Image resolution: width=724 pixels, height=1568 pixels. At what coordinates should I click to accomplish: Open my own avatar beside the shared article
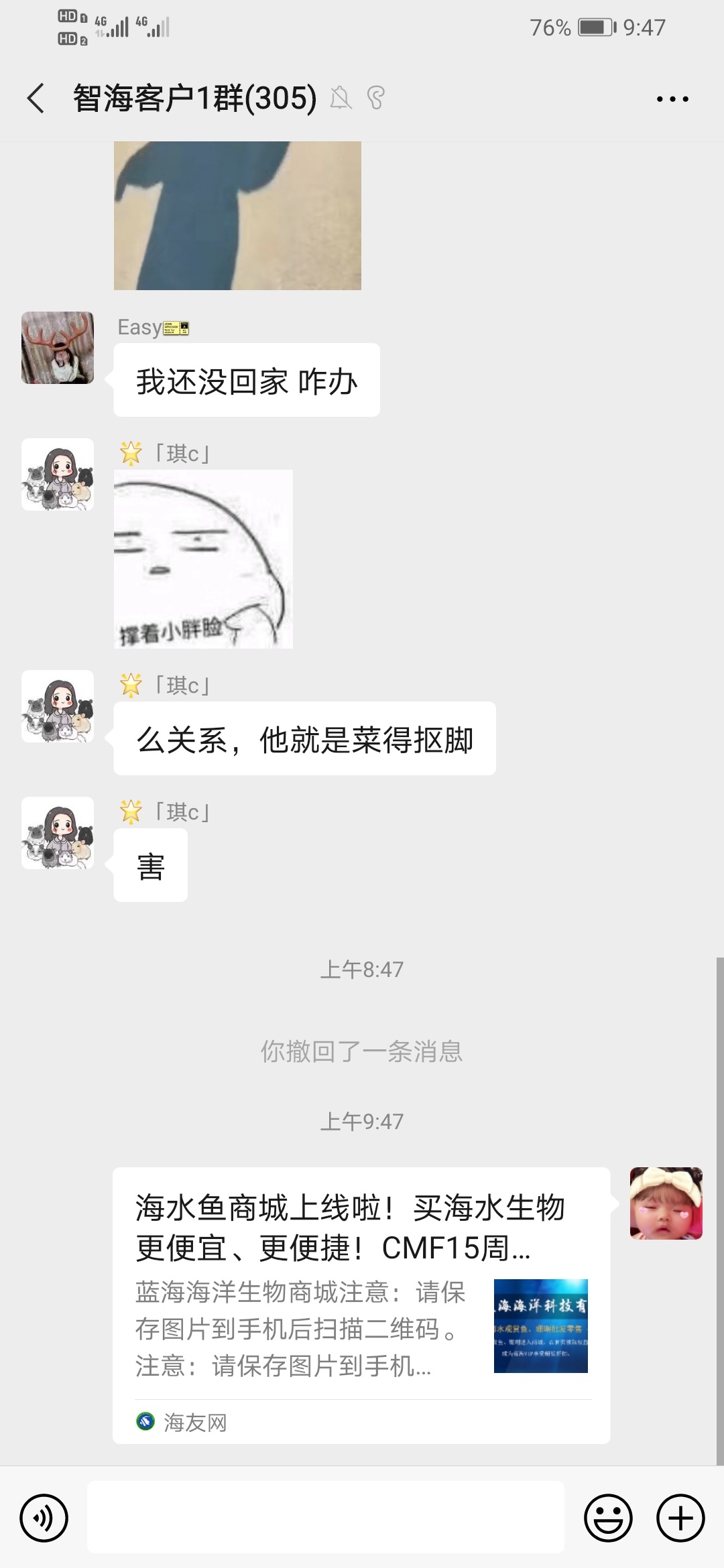pos(666,1203)
